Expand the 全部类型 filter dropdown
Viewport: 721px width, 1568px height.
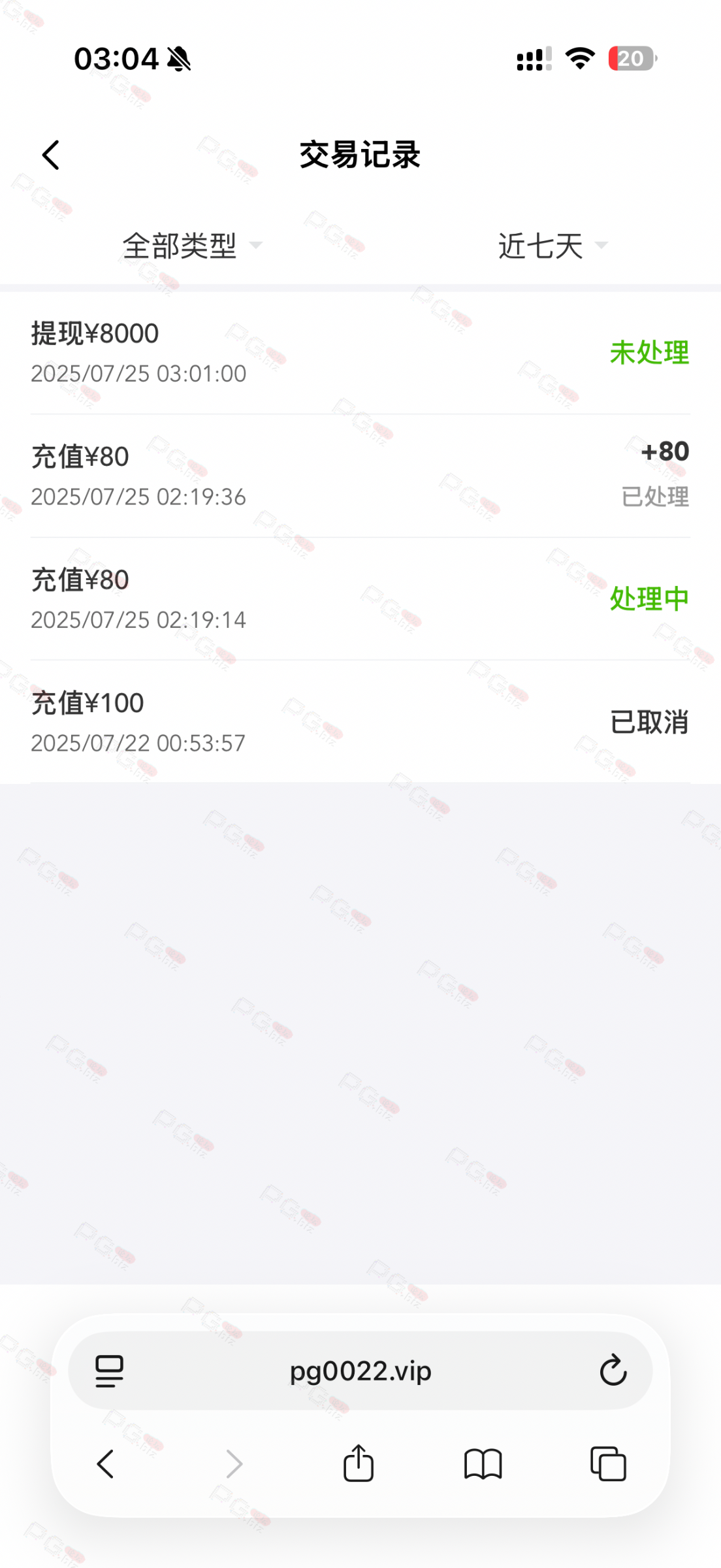click(x=191, y=246)
